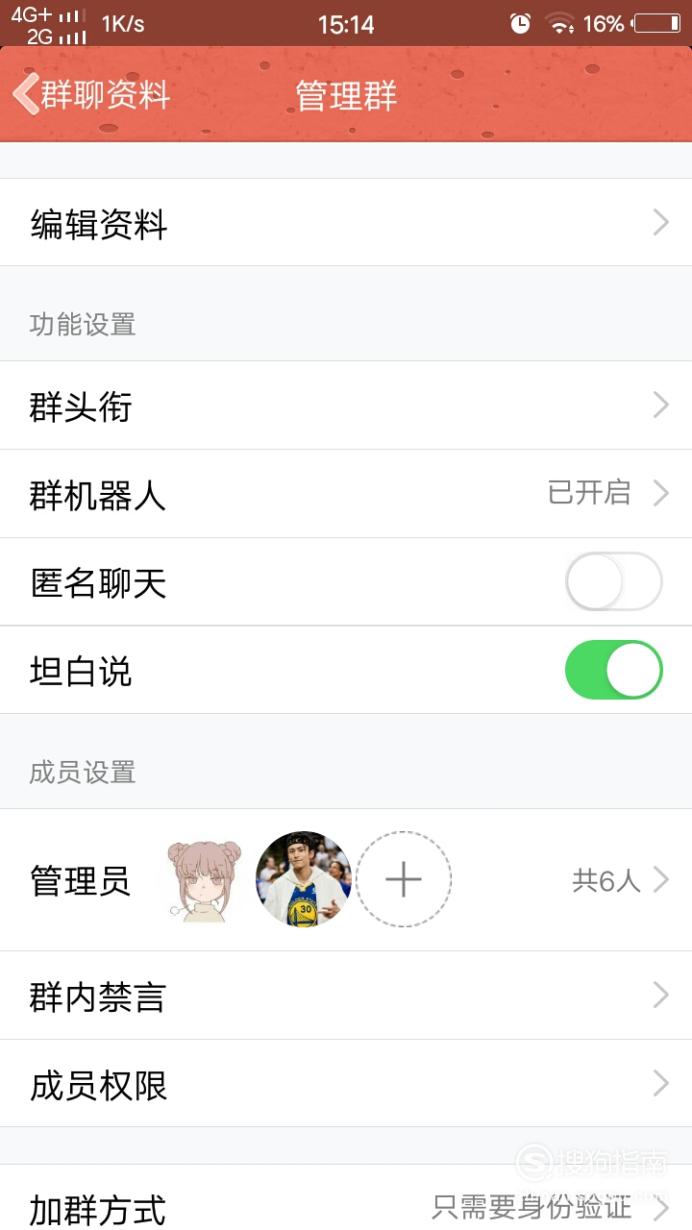Viewport: 692px width, 1230px height.
Task: Open 加群方式 options
Action: (346, 1199)
